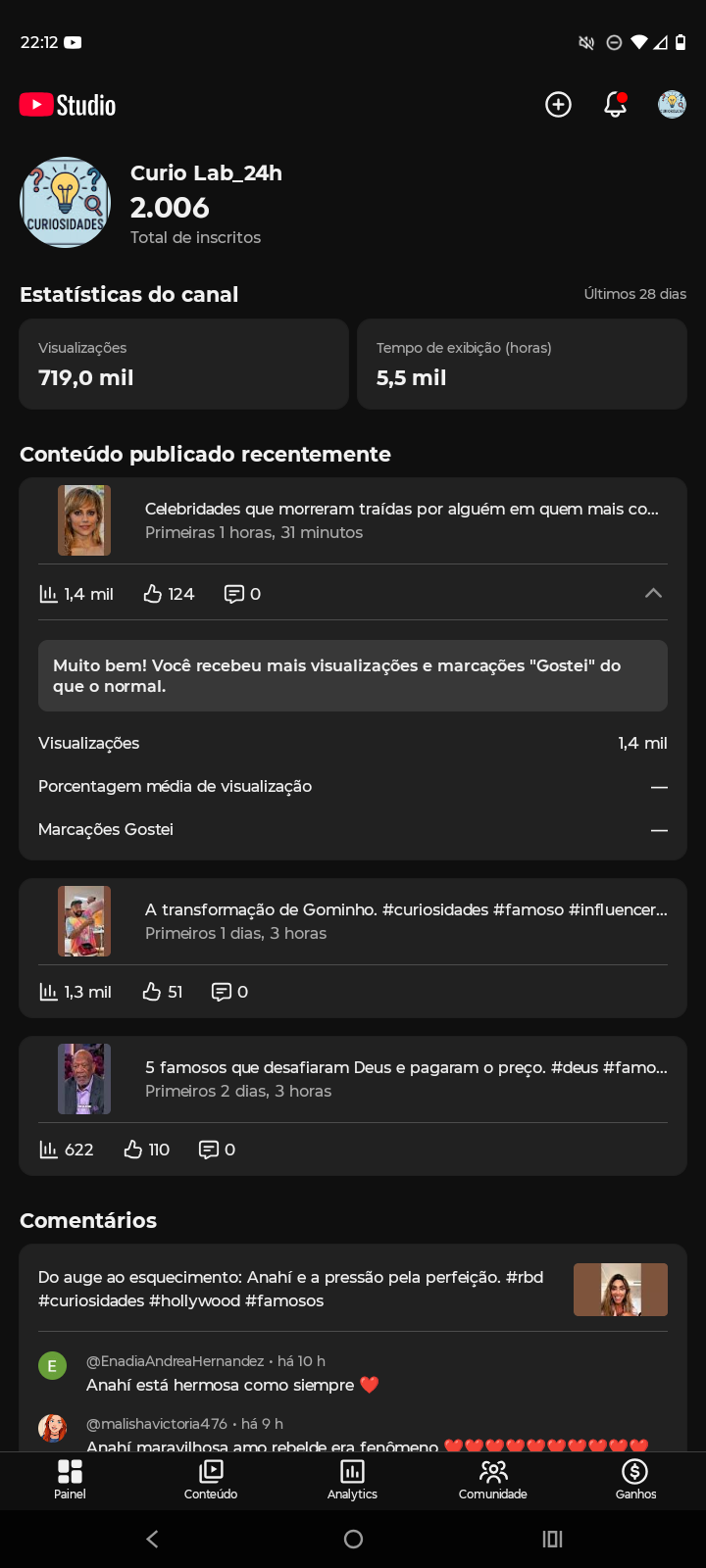View the comment from @EnadiaAndreaHernandez
The width and height of the screenshot is (706, 1568).
[x=232, y=1374]
